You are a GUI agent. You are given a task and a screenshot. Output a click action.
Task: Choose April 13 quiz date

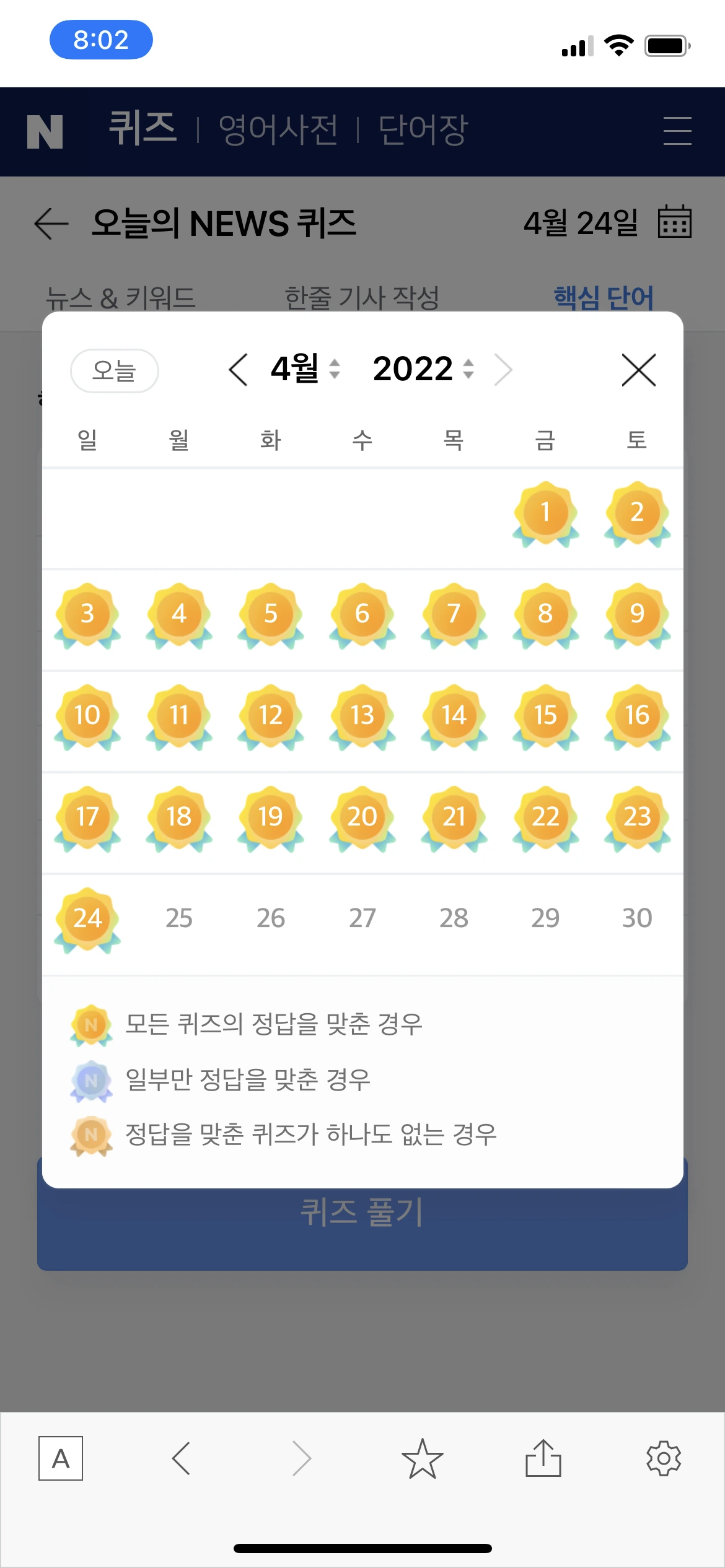(362, 716)
